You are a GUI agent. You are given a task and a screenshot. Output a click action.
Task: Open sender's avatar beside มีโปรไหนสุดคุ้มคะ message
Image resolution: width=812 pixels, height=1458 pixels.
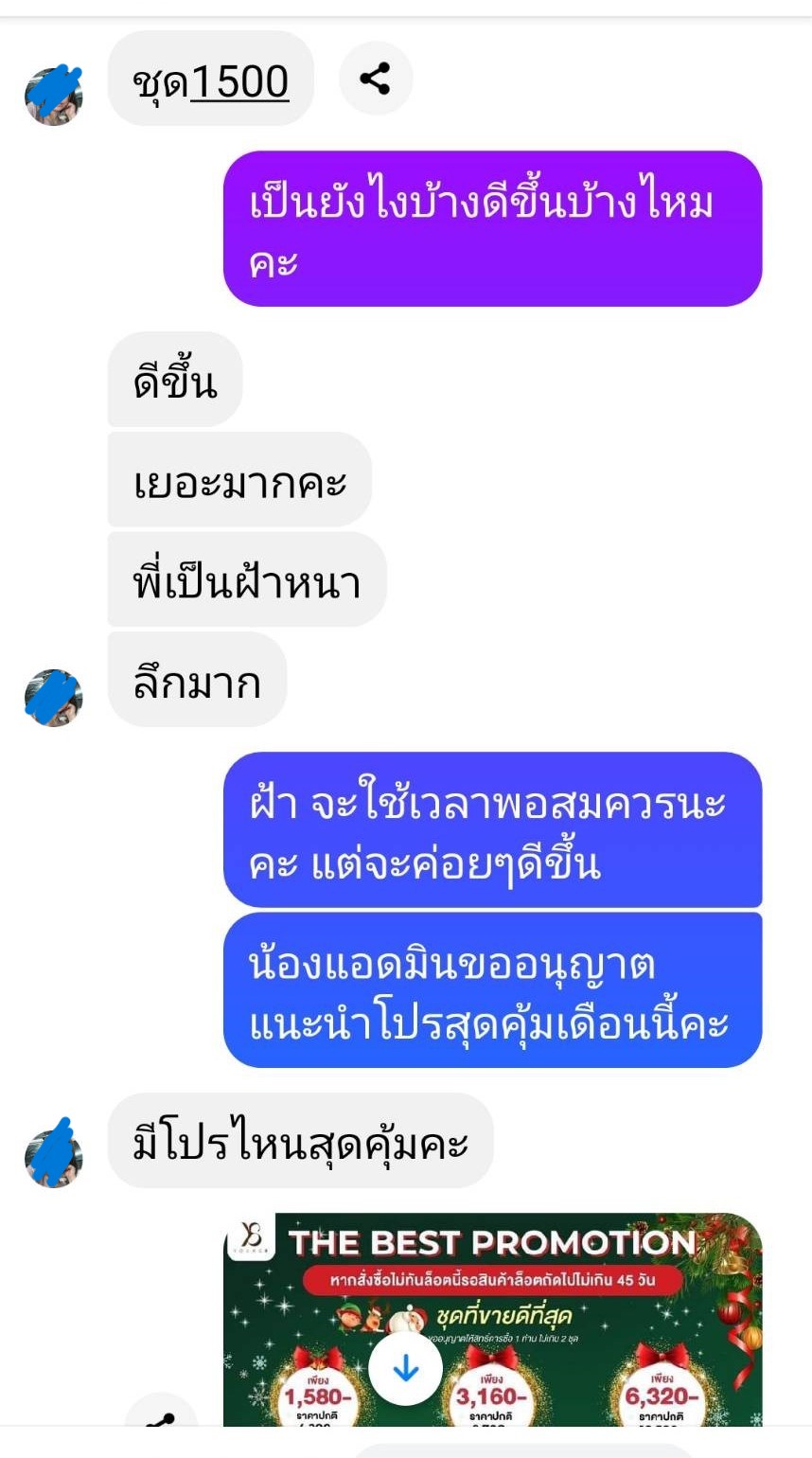click(53, 1155)
